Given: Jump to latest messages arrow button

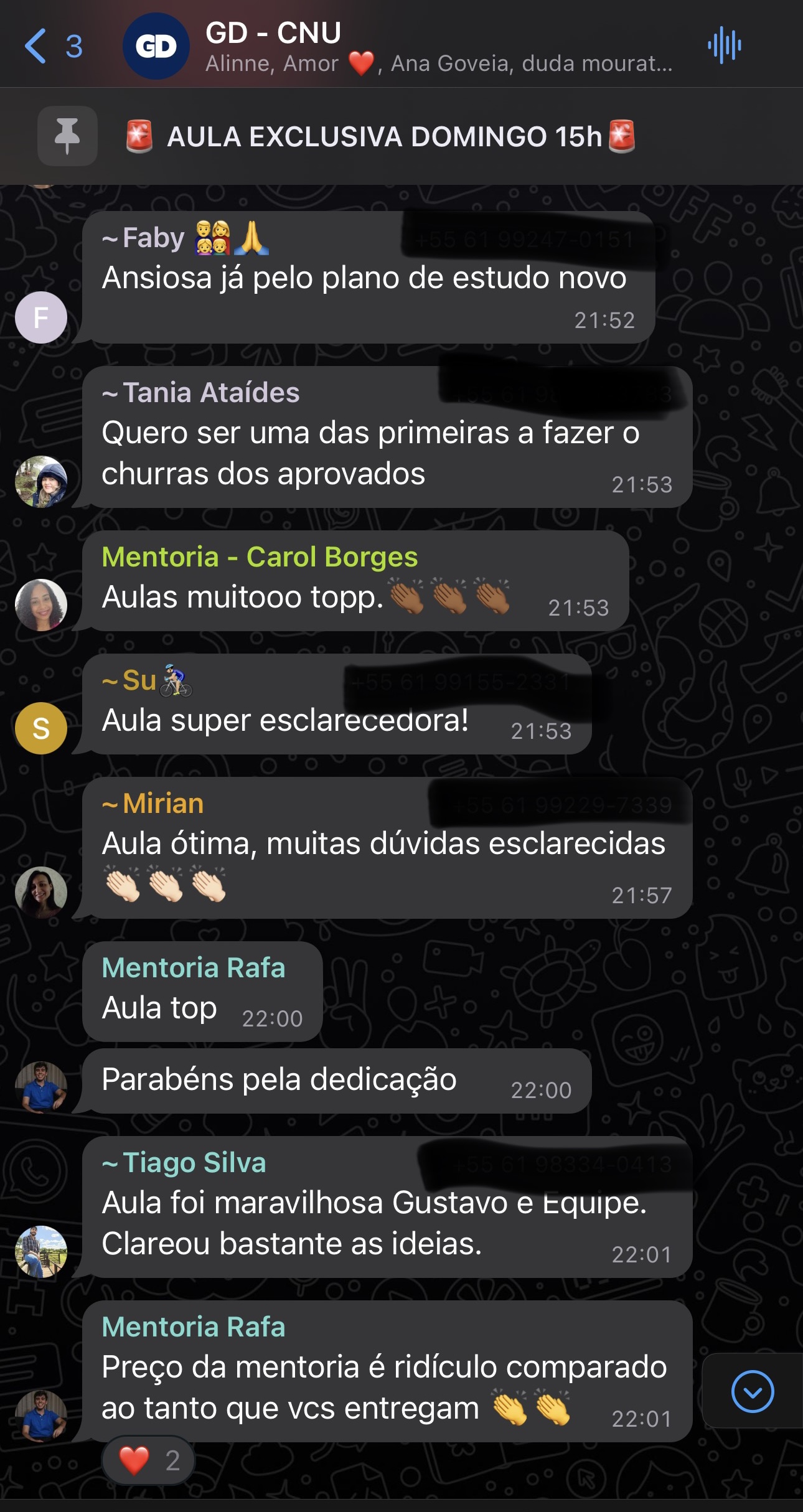Looking at the screenshot, I should click(x=753, y=1391).
